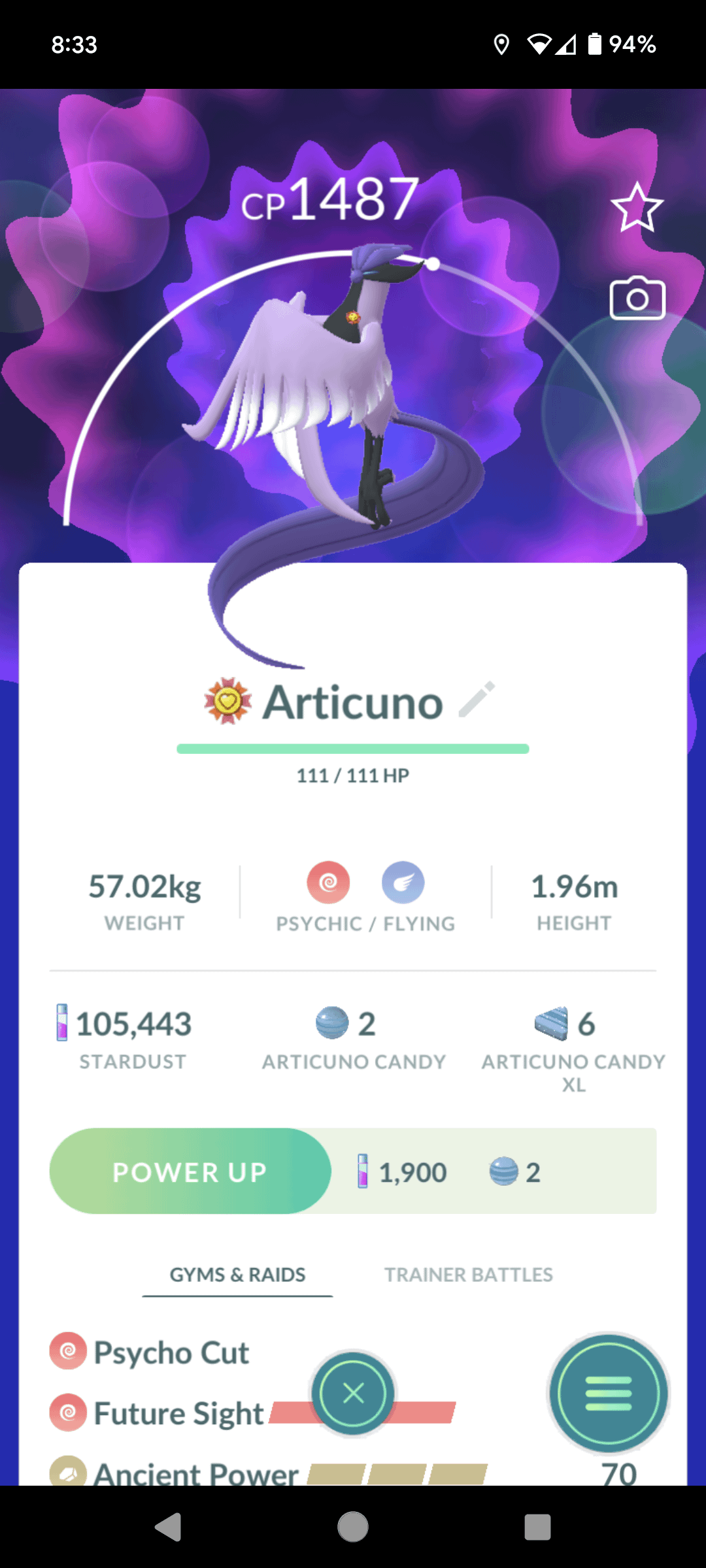706x1568 pixels.
Task: Close the Pokémon details screen
Action: click(353, 1394)
